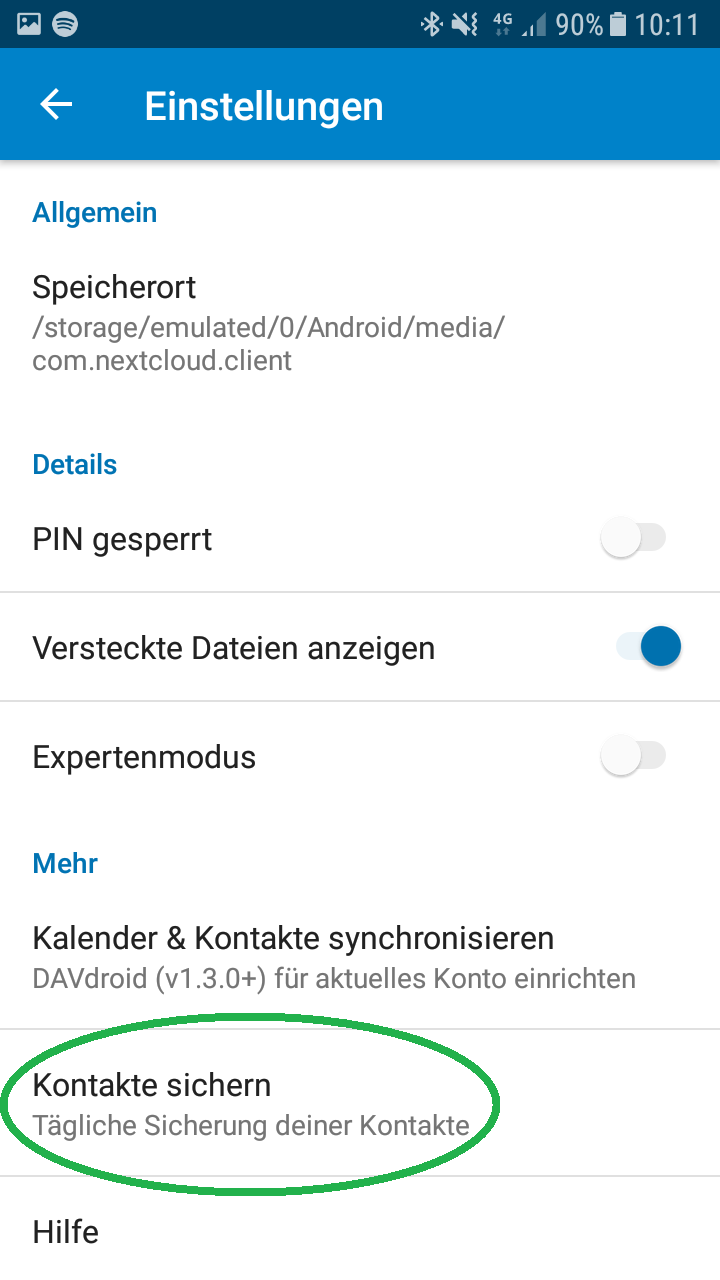Image resolution: width=720 pixels, height=1280 pixels.
Task: Open the Hilfe entry
Action: [360, 1230]
